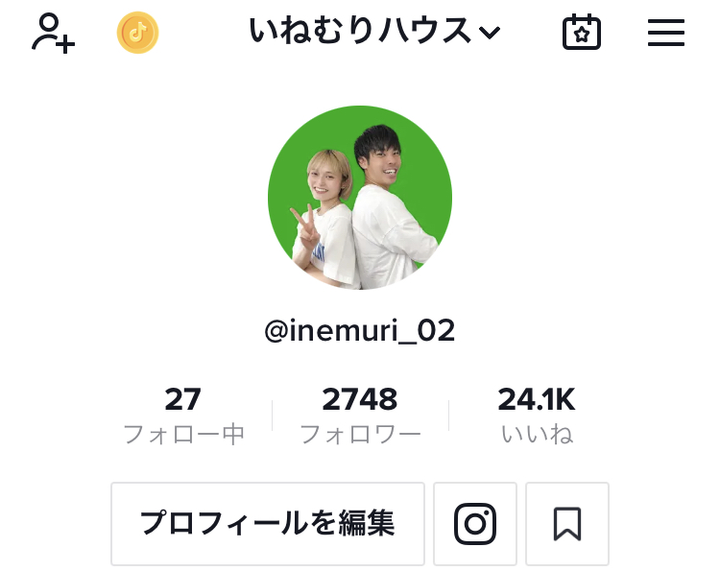This screenshot has height=571, width=720.
Task: Expand the いねむりハウス account switcher
Action: pyautogui.click(x=374, y=32)
